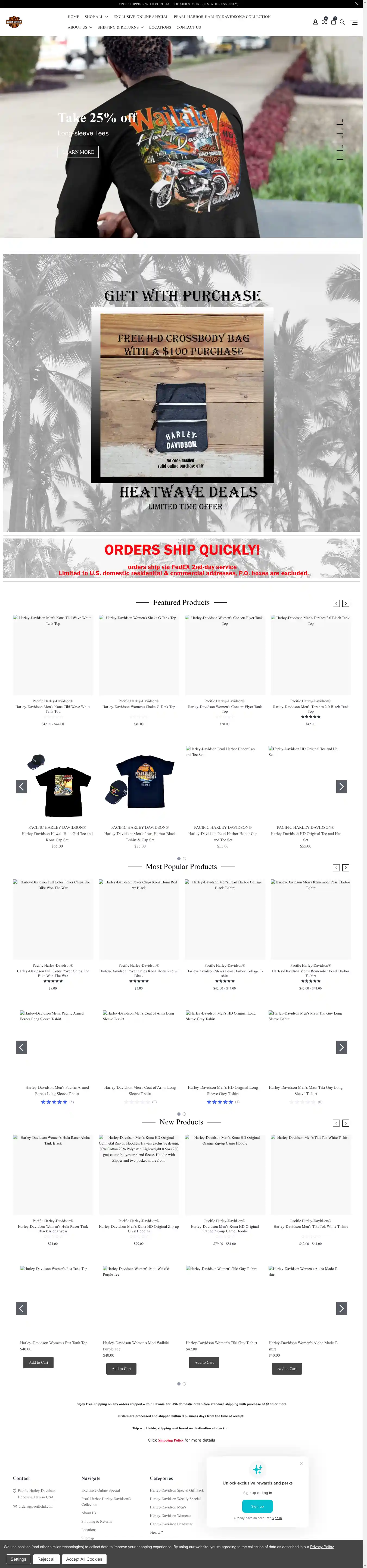Open the Shipping Policy link

[170, 1440]
